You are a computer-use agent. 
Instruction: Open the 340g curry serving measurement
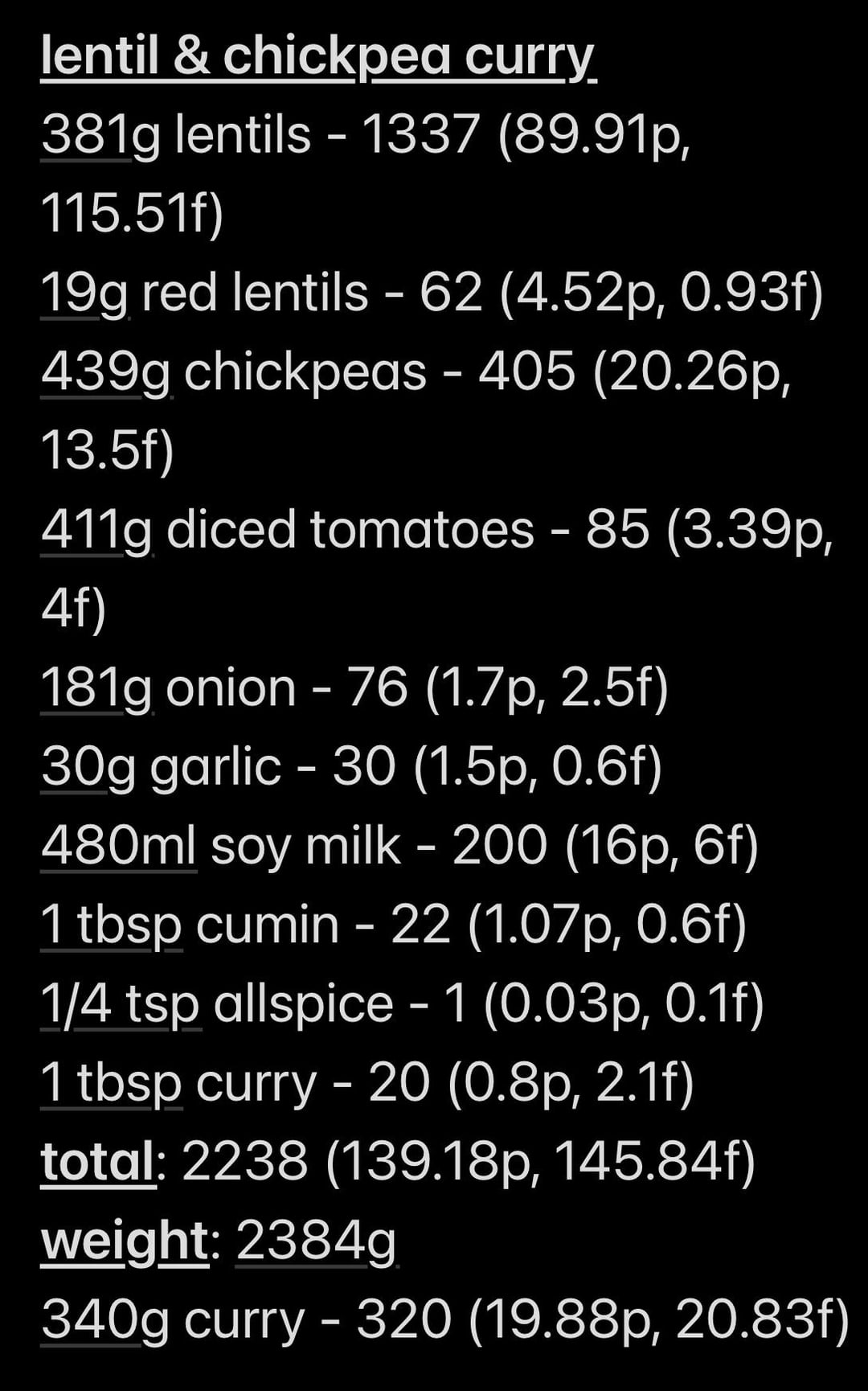[104, 1319]
